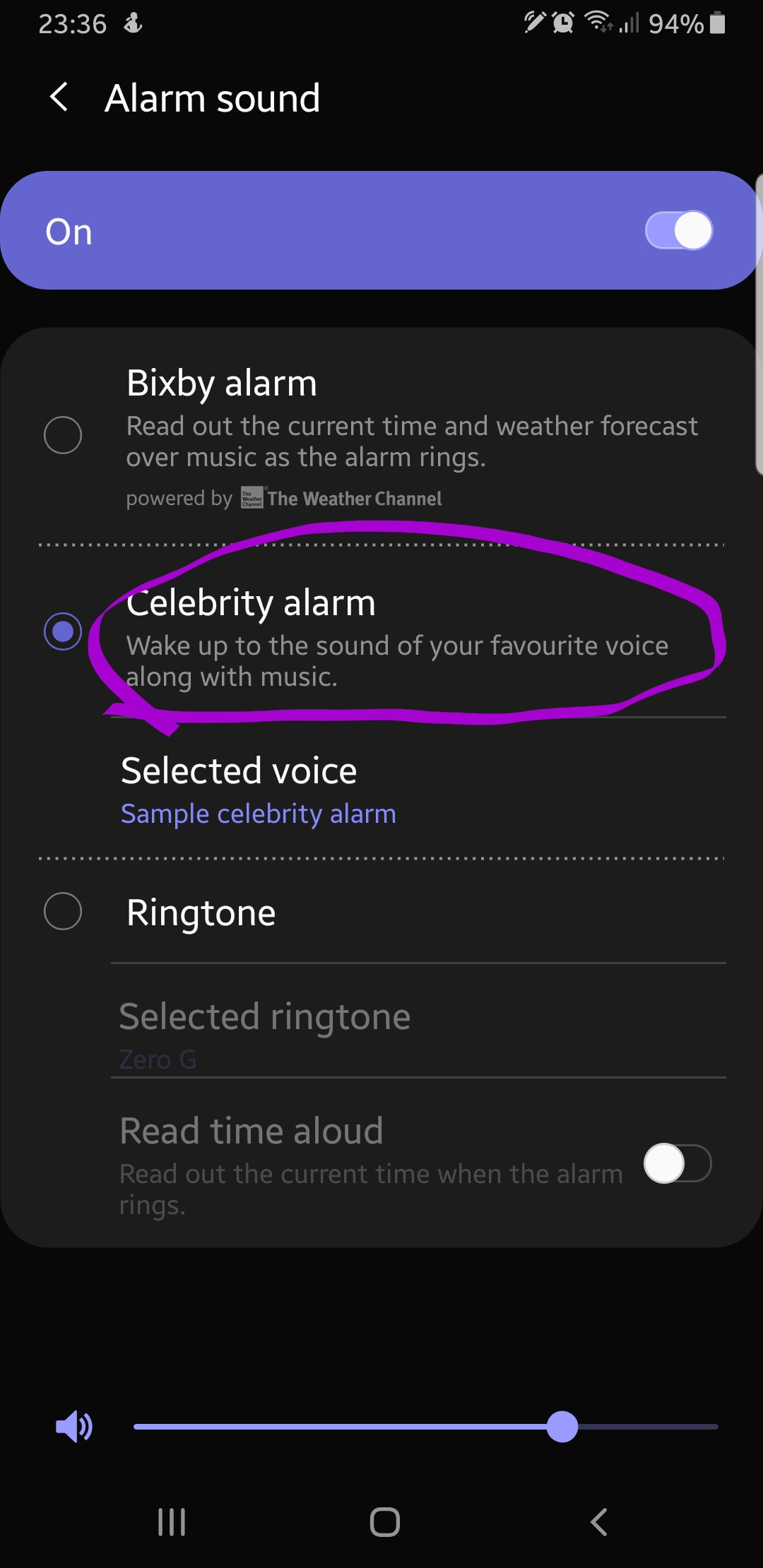This screenshot has width=763, height=1568.
Task: Tap the speaker icon beside the volume slider
Action: click(74, 1426)
